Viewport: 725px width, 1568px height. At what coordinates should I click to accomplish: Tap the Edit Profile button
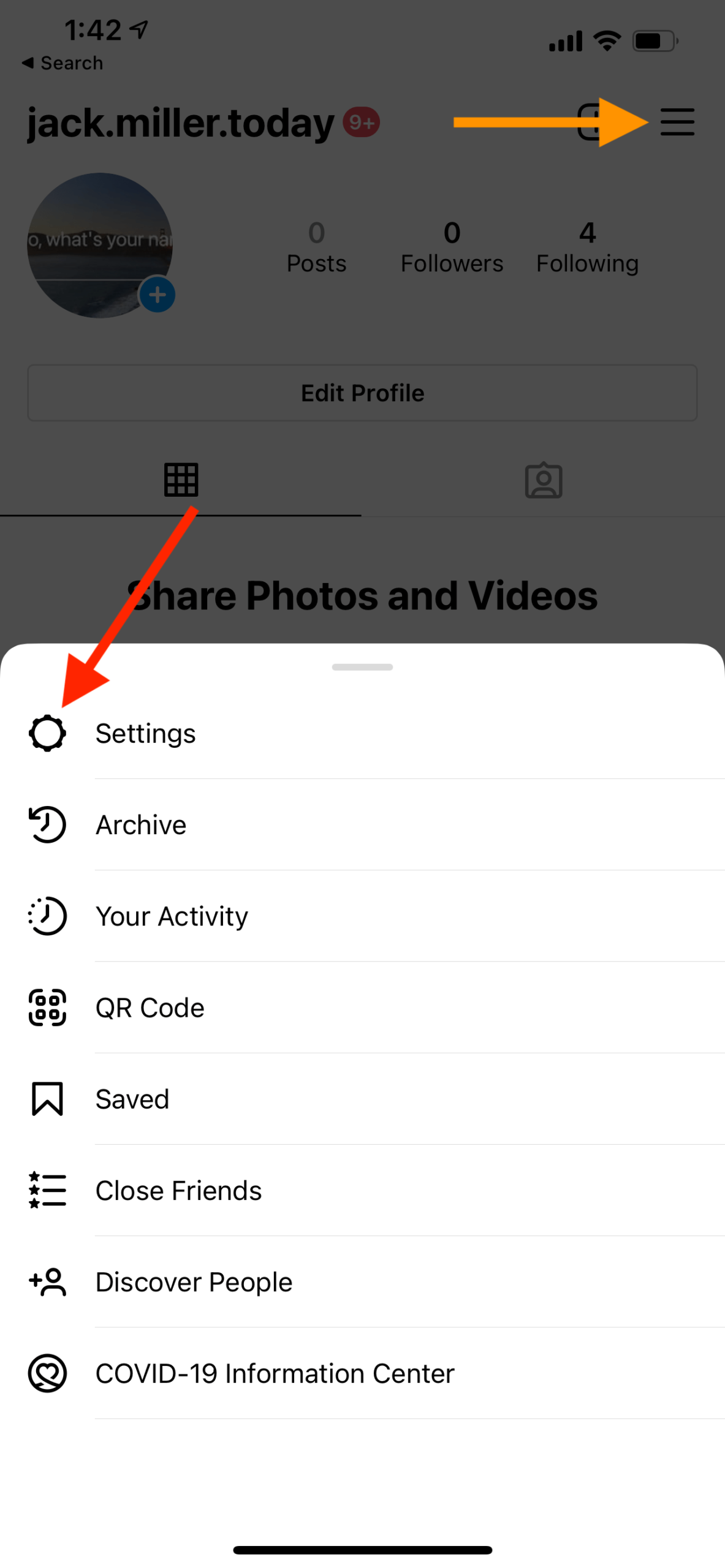coord(362,393)
